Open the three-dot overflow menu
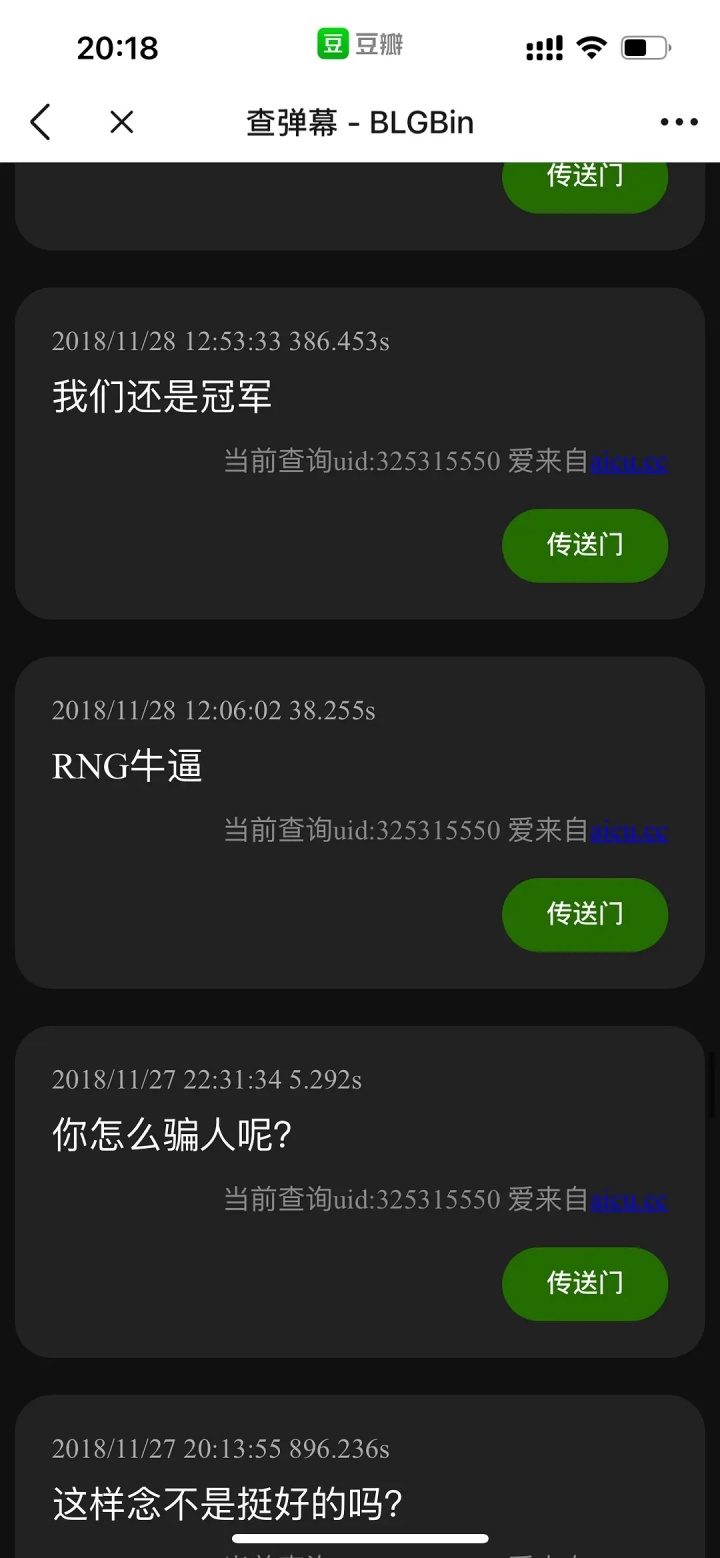Screen dimensions: 720x1558 coord(679,123)
